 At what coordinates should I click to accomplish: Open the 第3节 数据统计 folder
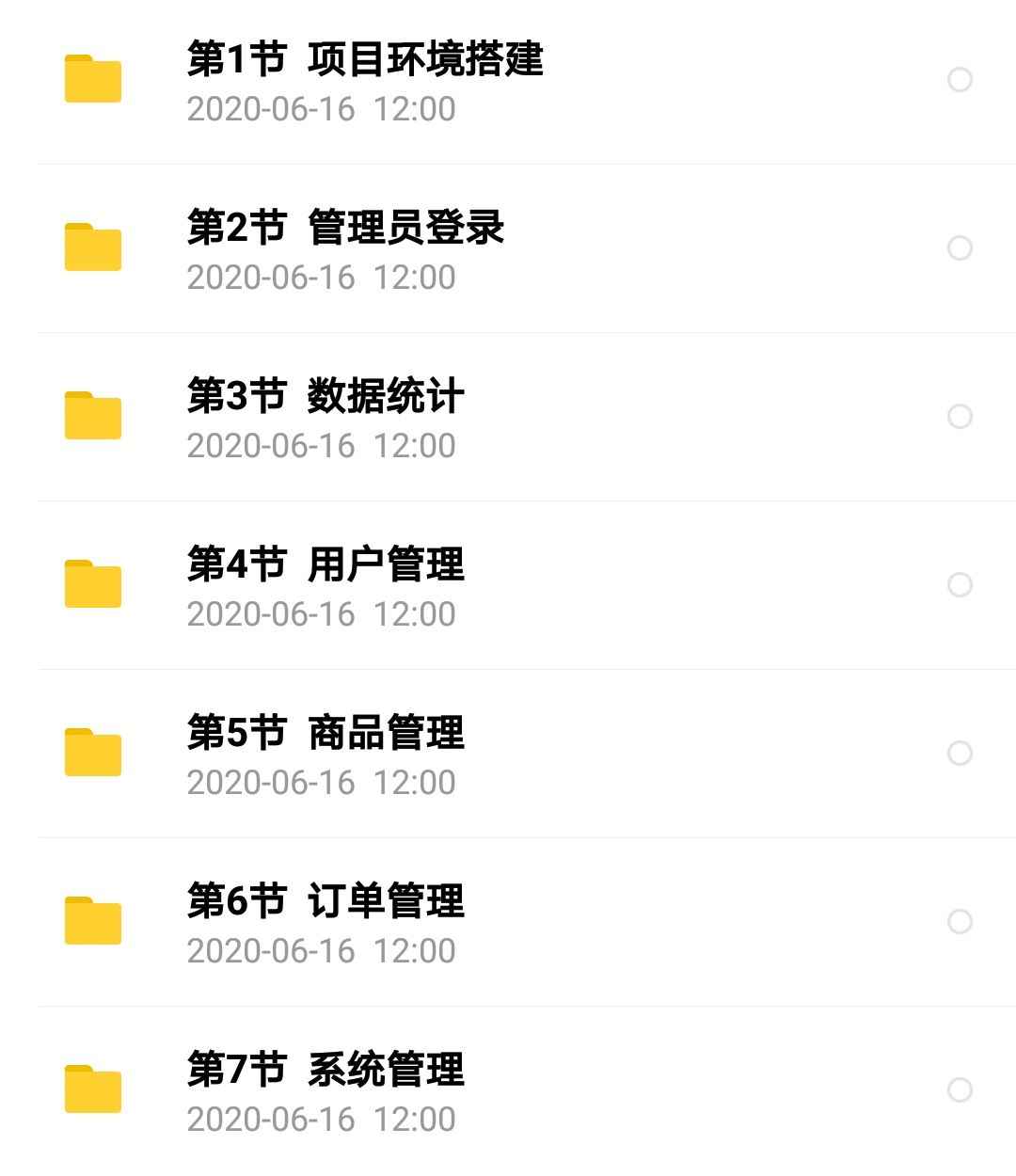click(325, 396)
